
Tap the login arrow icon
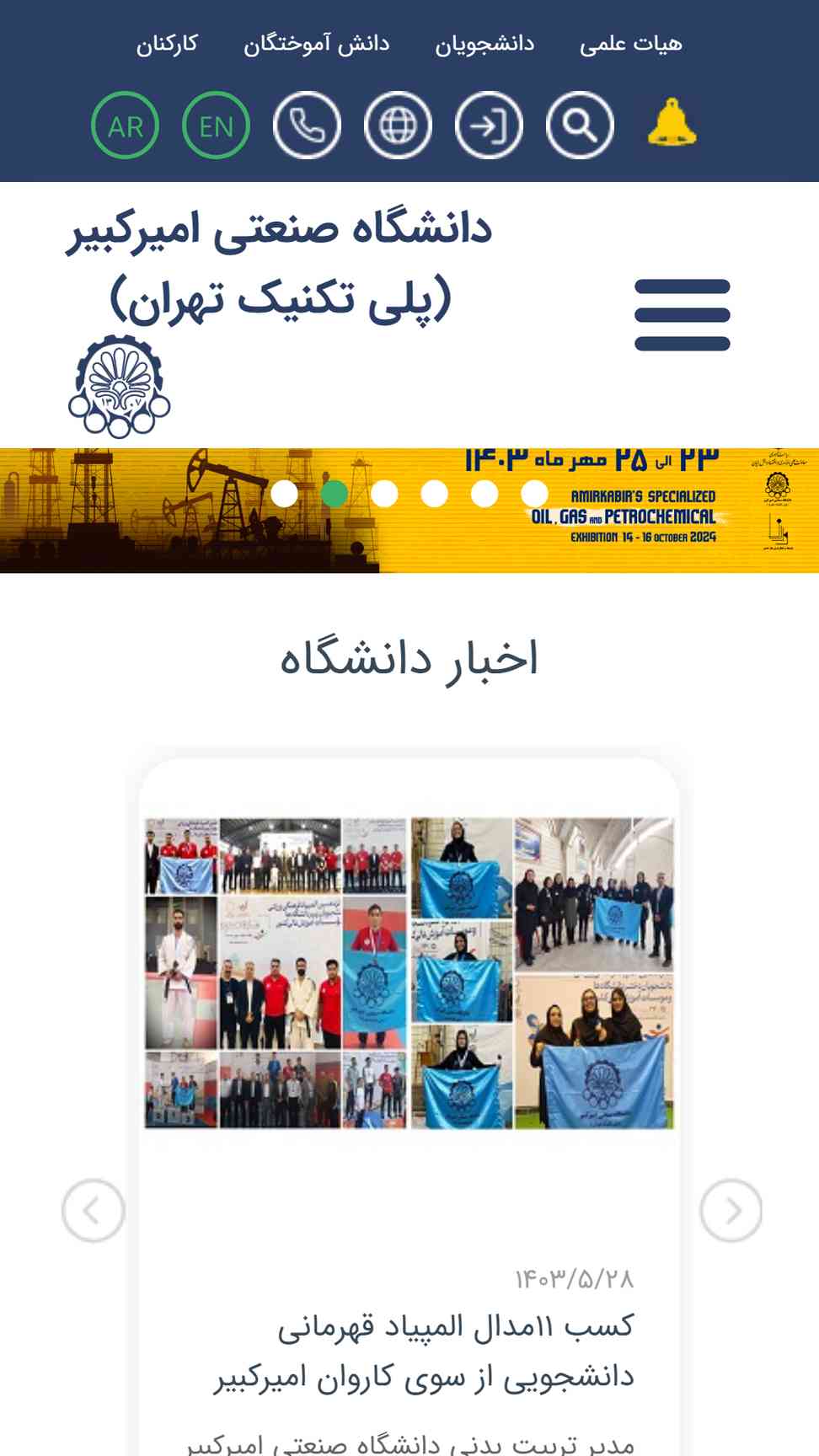[x=489, y=126]
